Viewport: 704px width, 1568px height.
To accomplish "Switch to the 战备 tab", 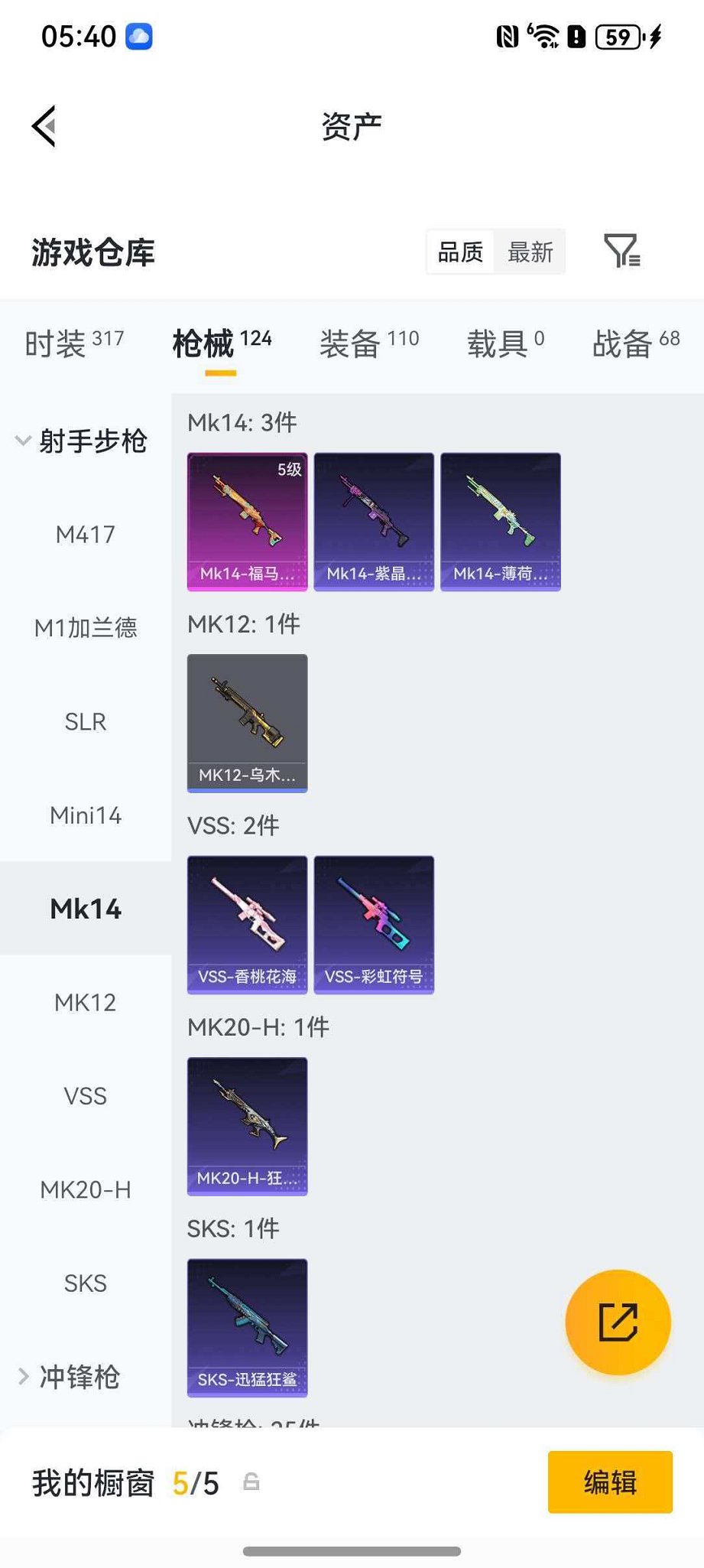I will pos(635,343).
